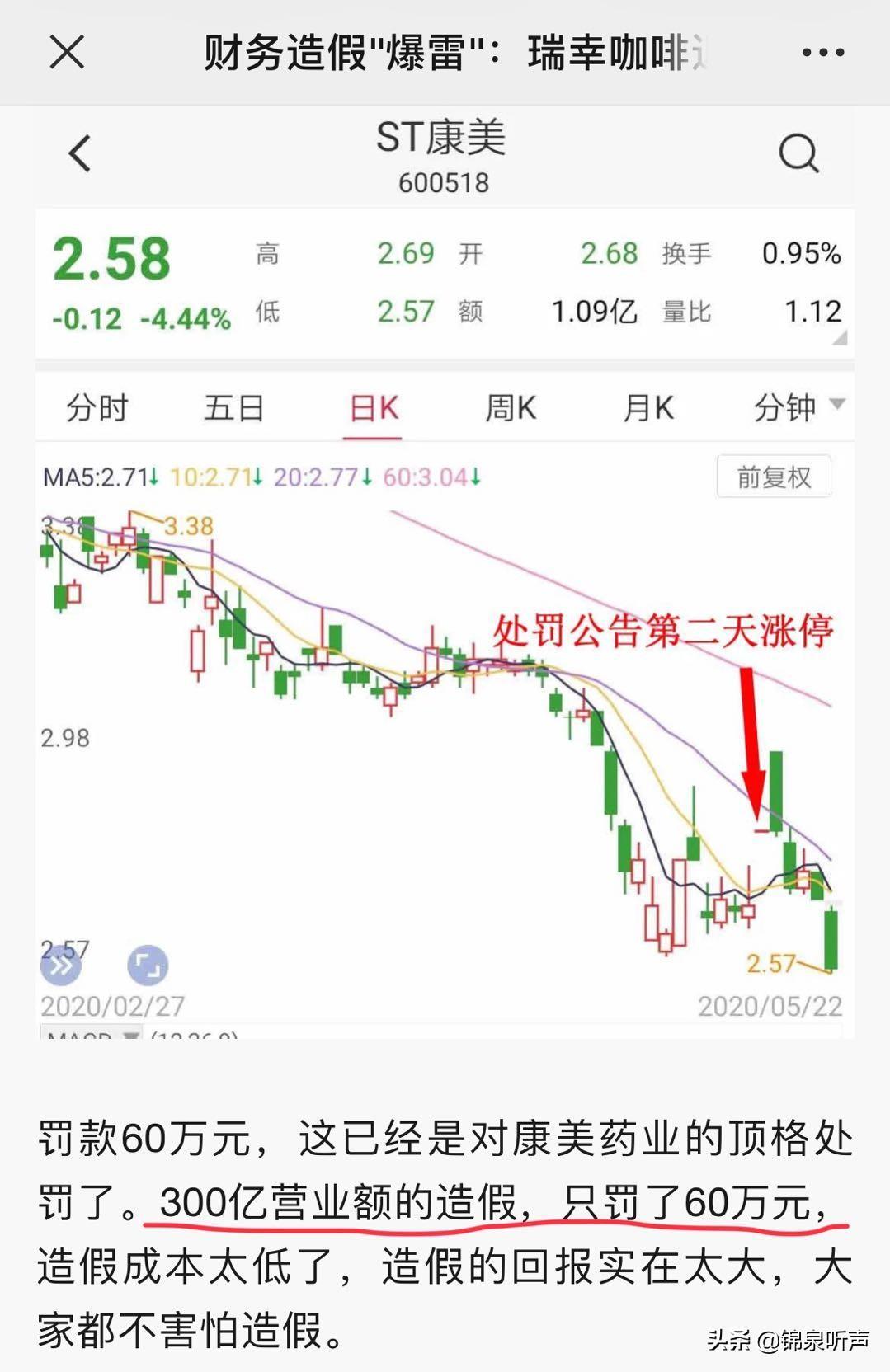Open the three-dot more options menu
Screen dimensions: 890x1372
click(x=822, y=53)
